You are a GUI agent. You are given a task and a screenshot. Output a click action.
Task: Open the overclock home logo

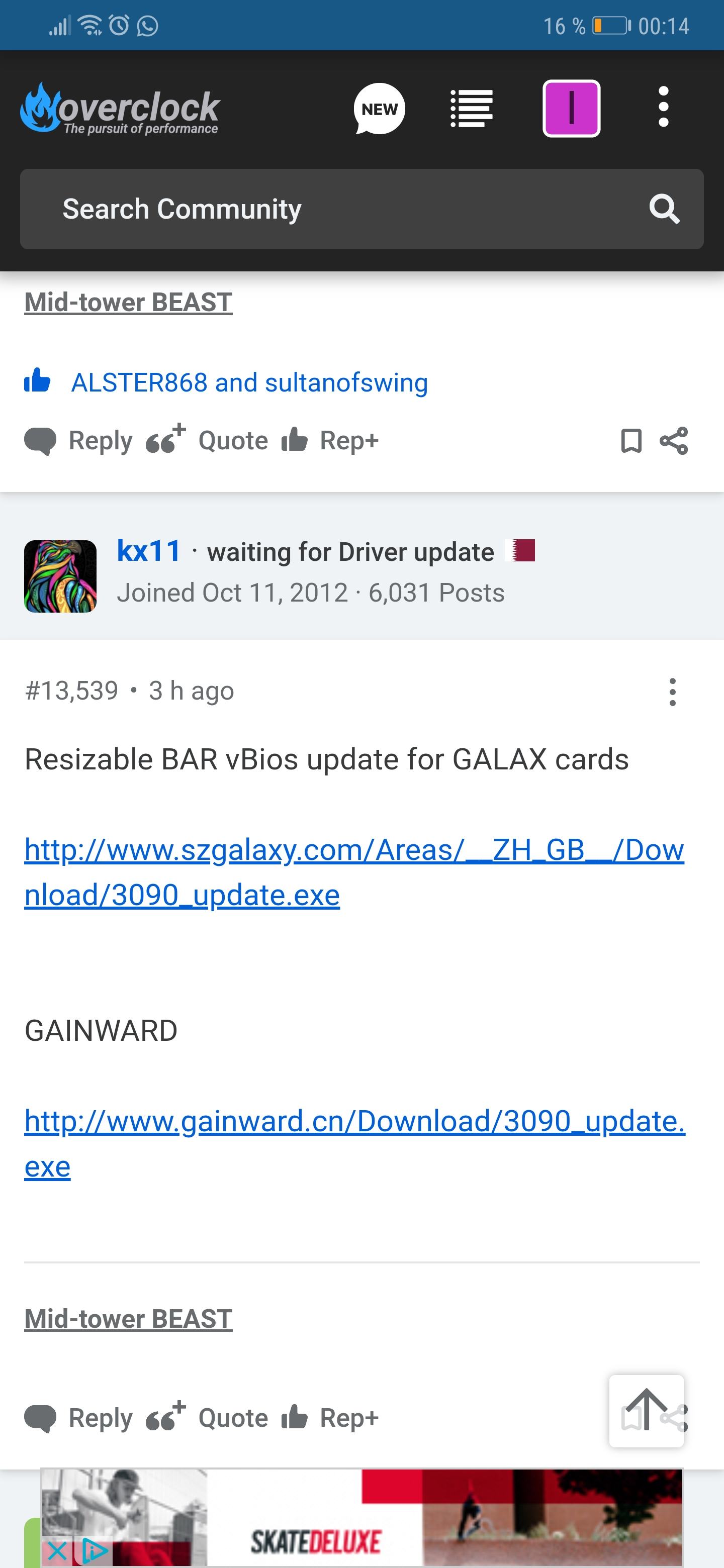pyautogui.click(x=119, y=109)
